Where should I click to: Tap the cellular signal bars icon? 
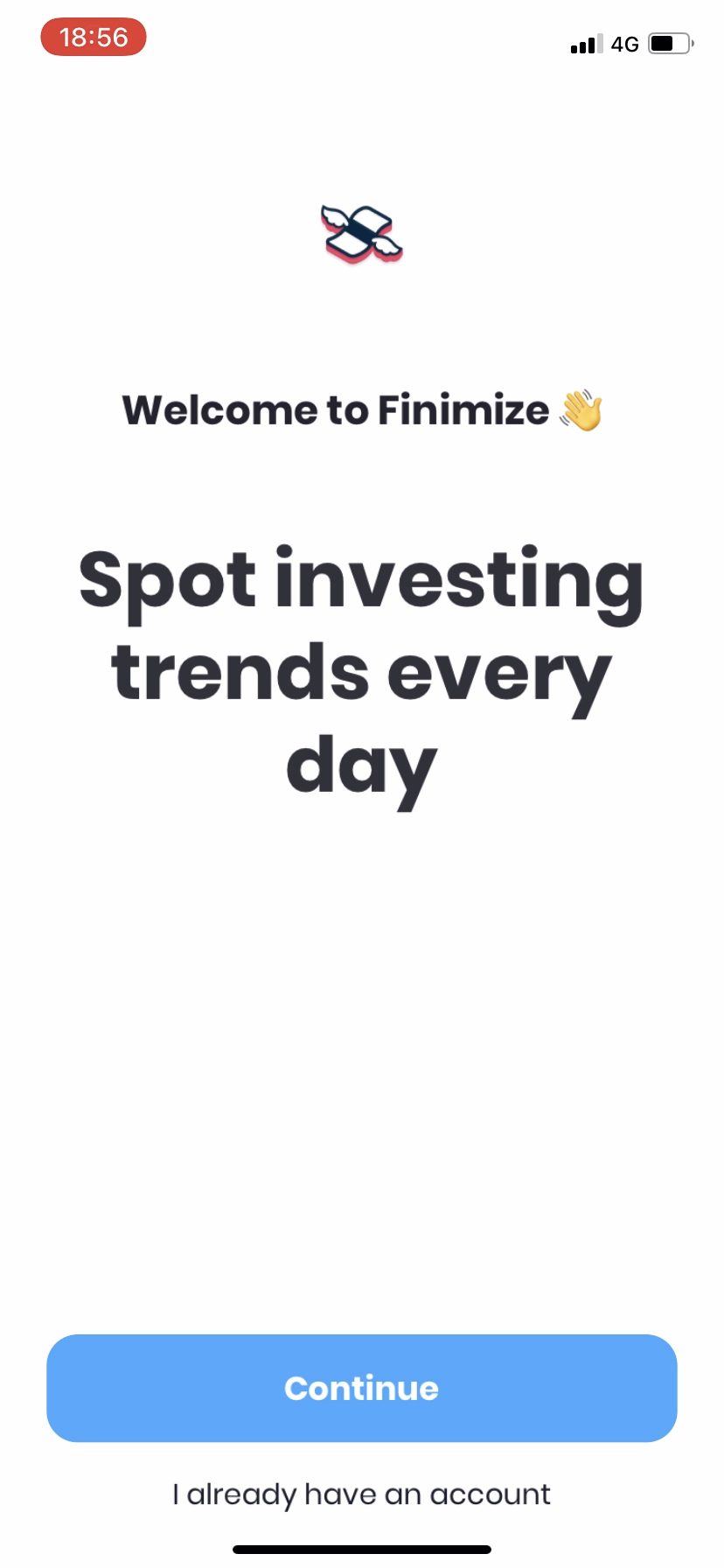pos(586,43)
